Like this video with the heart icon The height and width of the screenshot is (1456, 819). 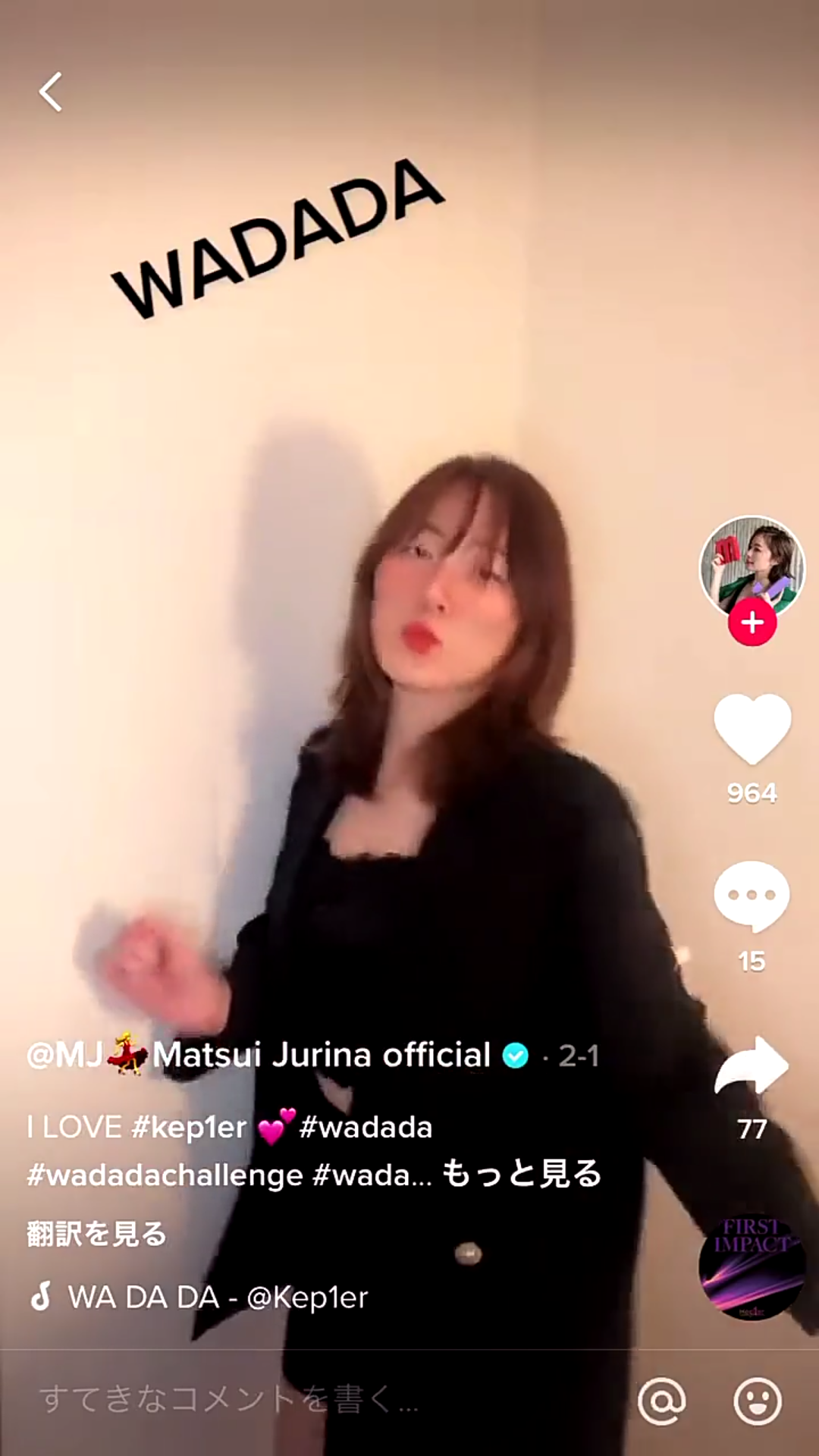tap(752, 728)
